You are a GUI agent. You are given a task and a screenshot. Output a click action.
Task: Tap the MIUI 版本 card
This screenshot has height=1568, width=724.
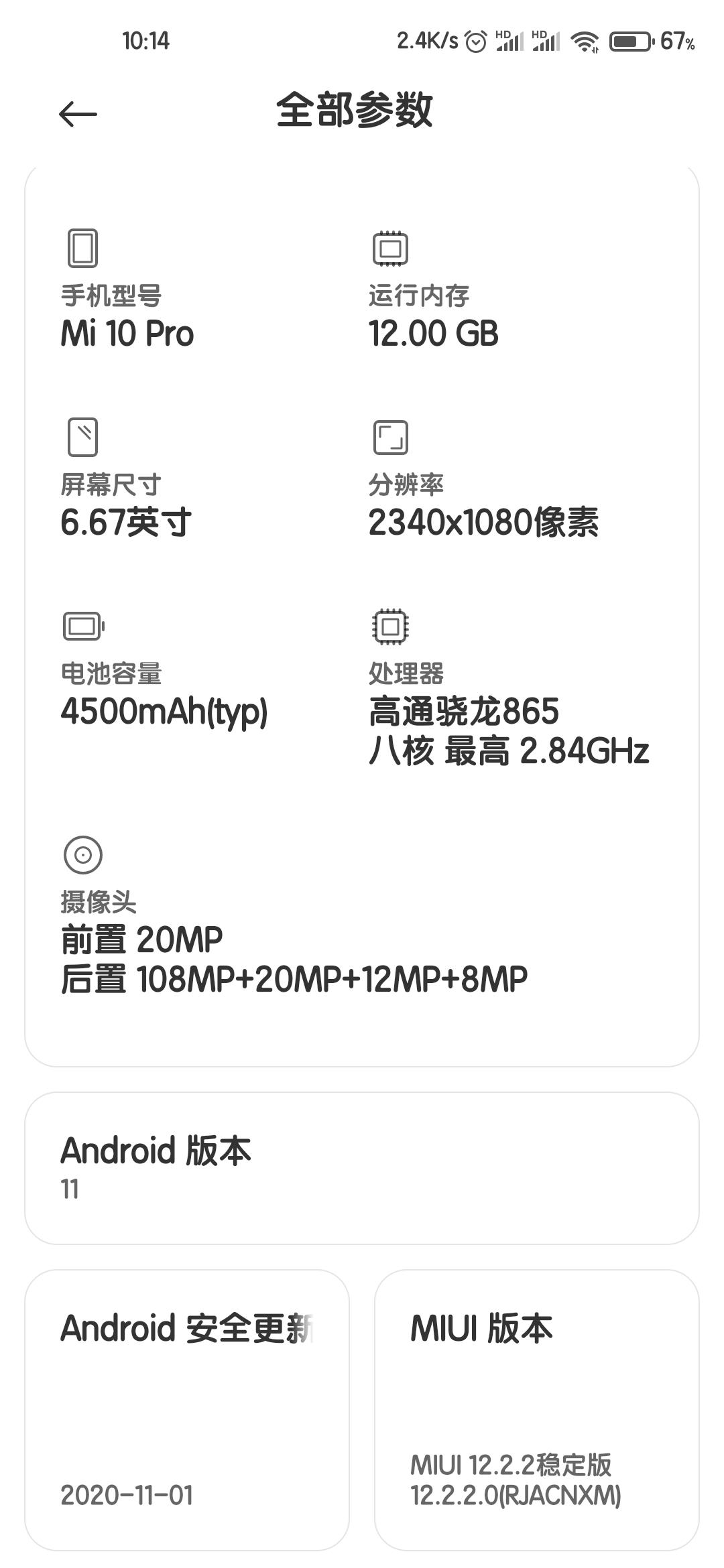[536, 1409]
